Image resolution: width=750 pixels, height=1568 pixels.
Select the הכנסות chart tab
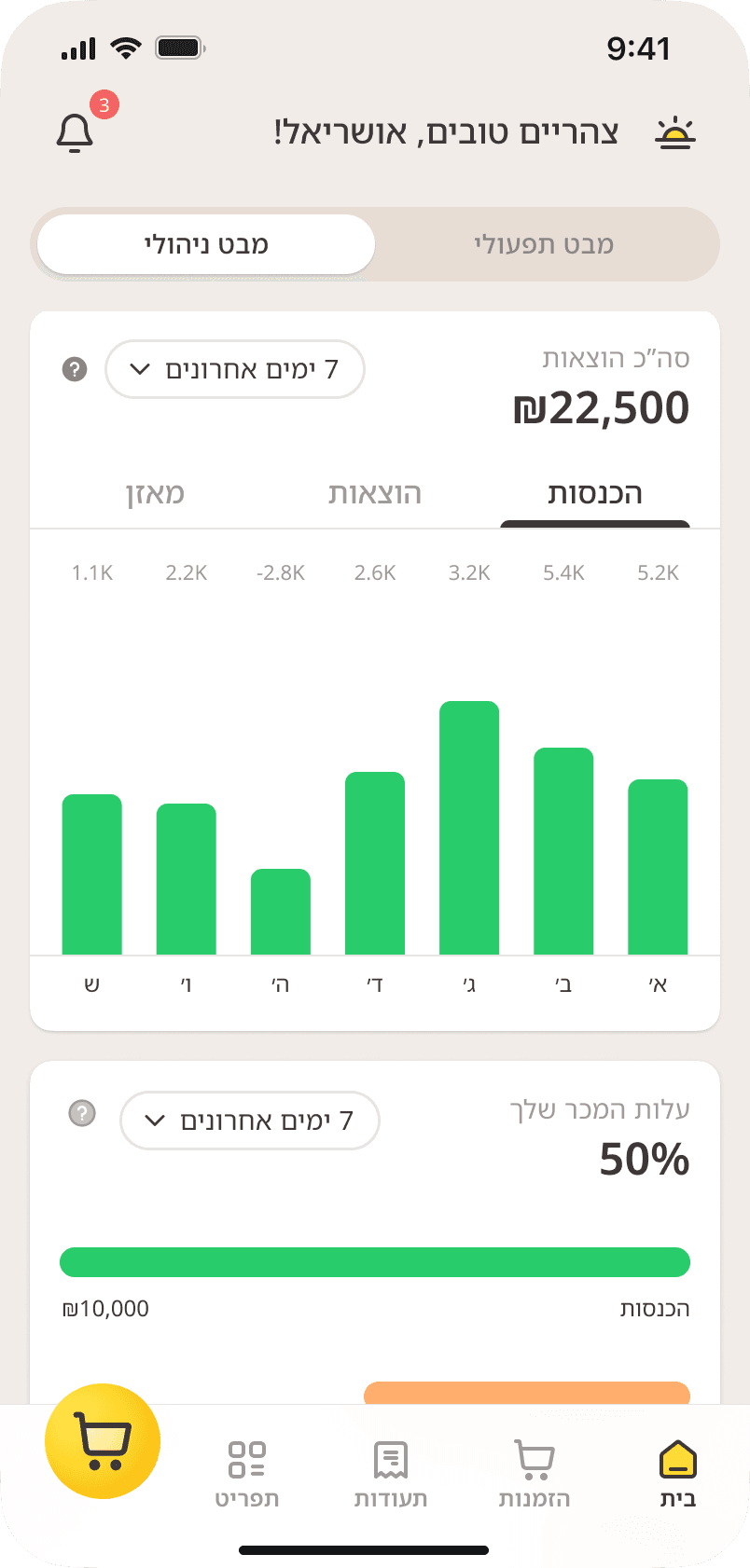pyautogui.click(x=594, y=494)
